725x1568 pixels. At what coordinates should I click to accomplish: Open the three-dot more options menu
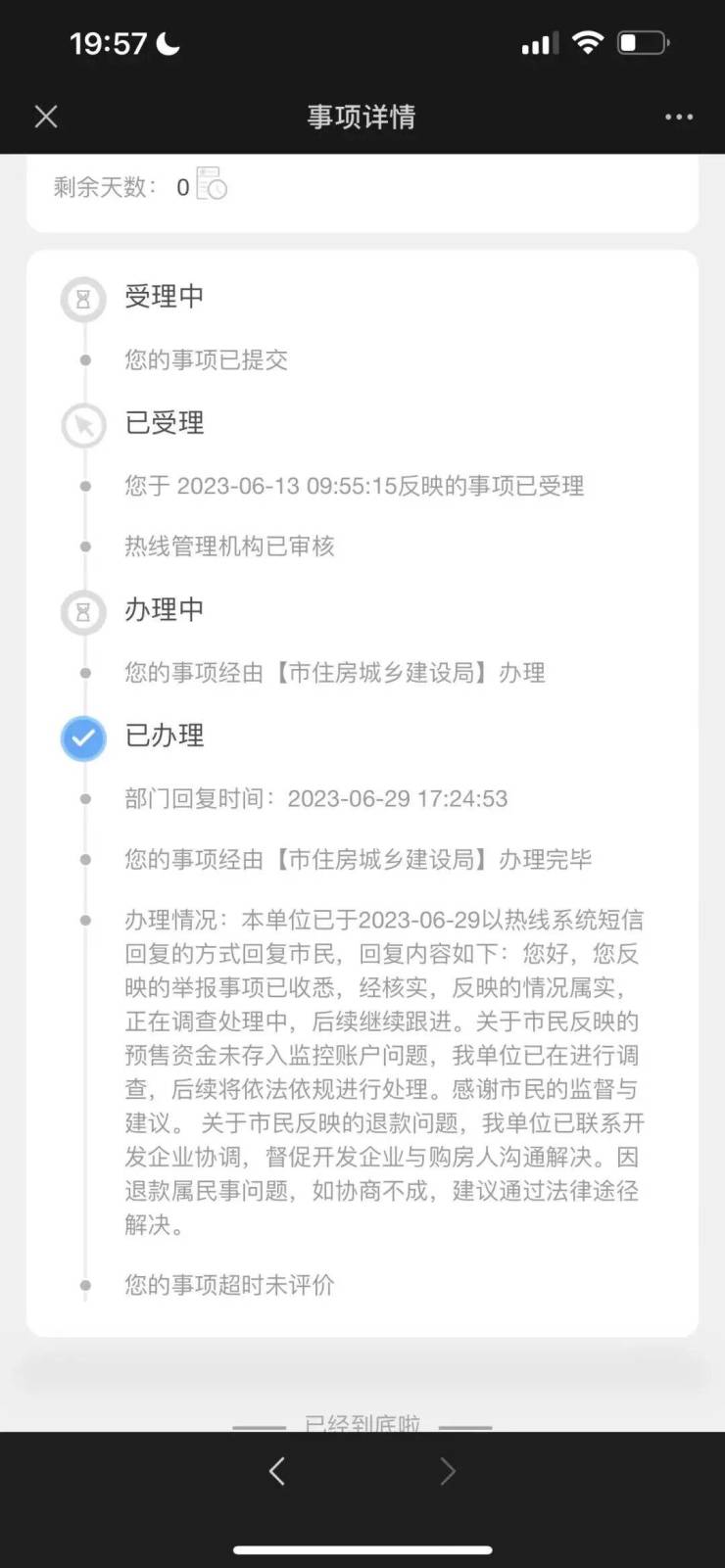point(678,117)
